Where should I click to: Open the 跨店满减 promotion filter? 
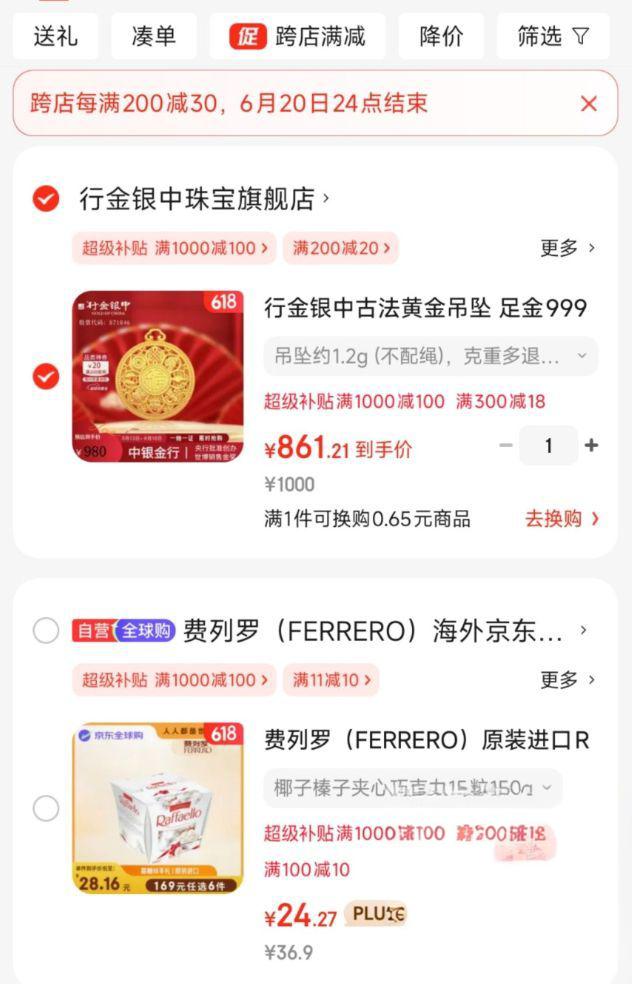point(297,37)
